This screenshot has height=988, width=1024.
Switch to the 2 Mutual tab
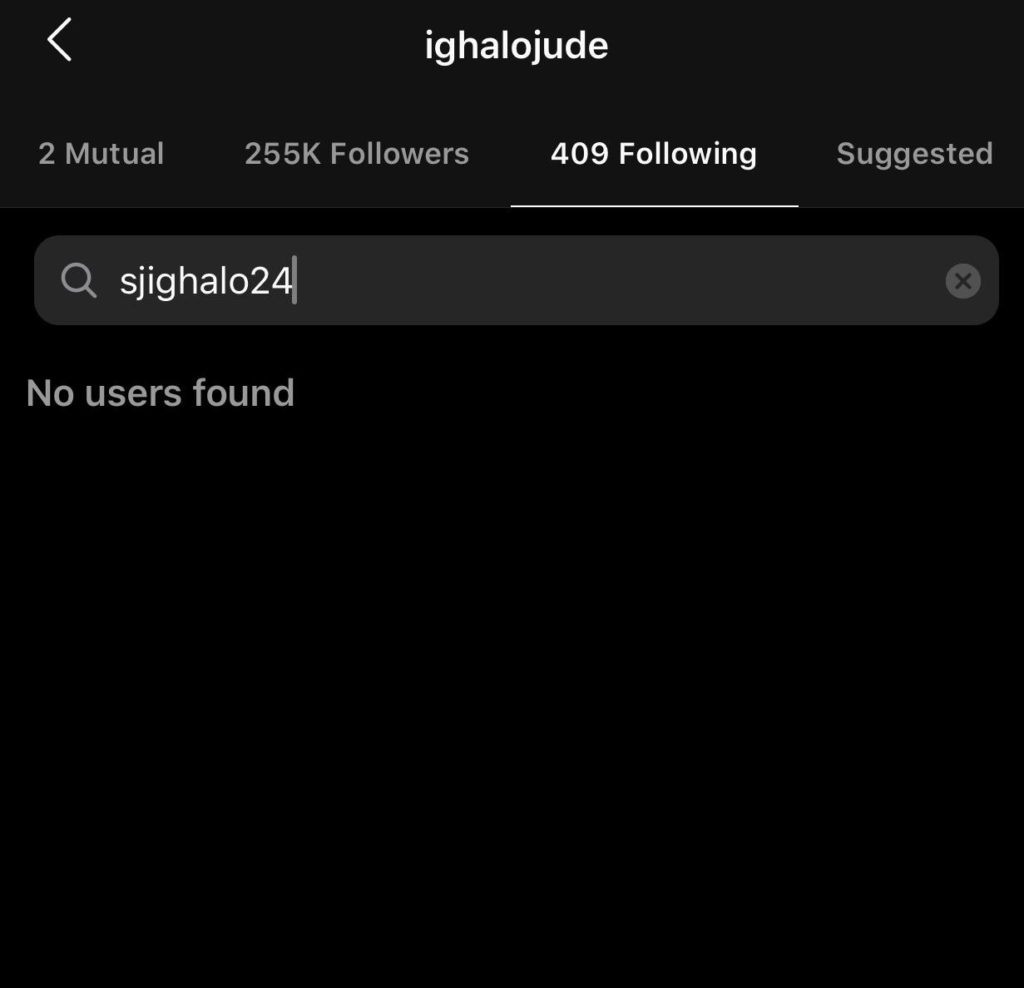click(x=101, y=154)
